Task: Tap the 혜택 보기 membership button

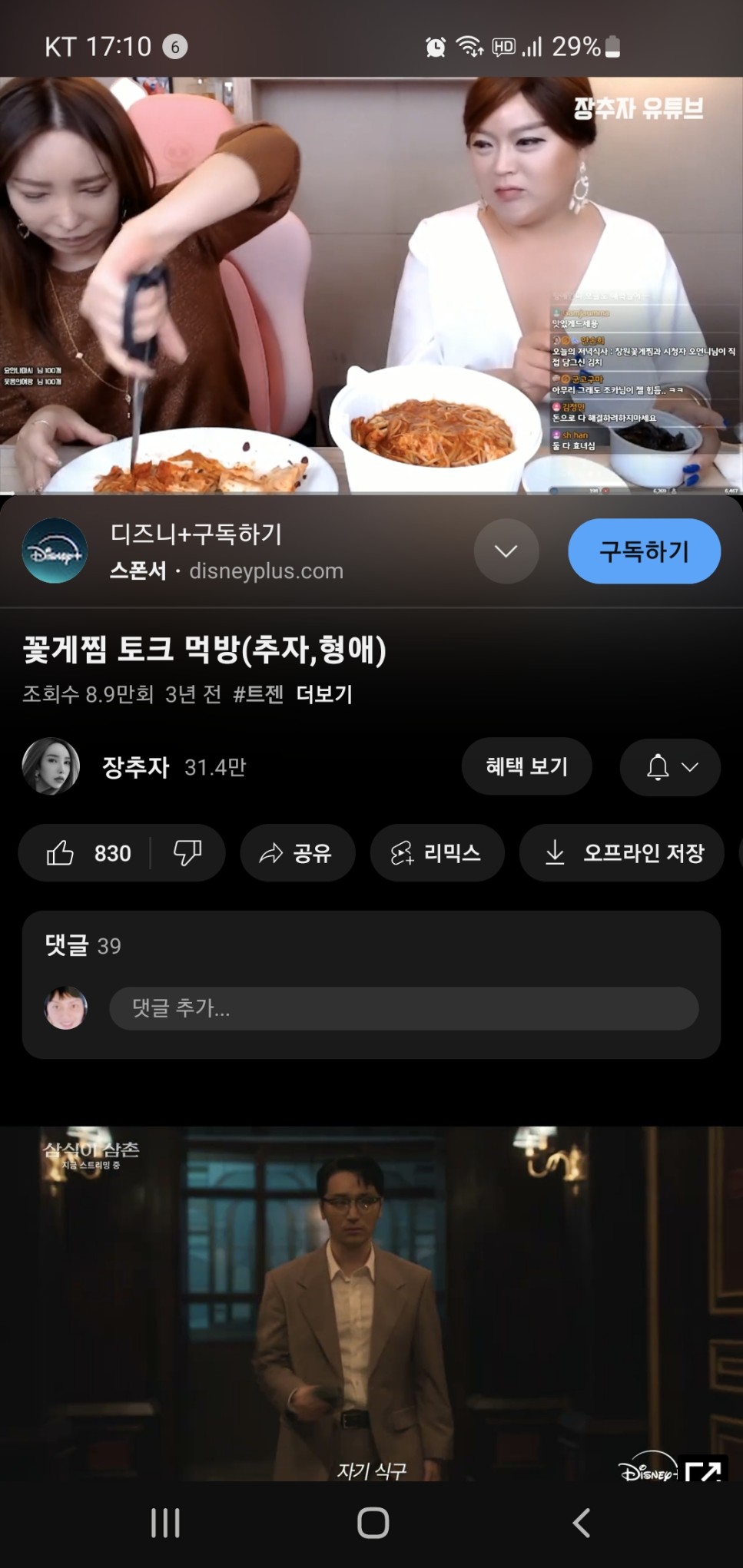Action: (526, 766)
